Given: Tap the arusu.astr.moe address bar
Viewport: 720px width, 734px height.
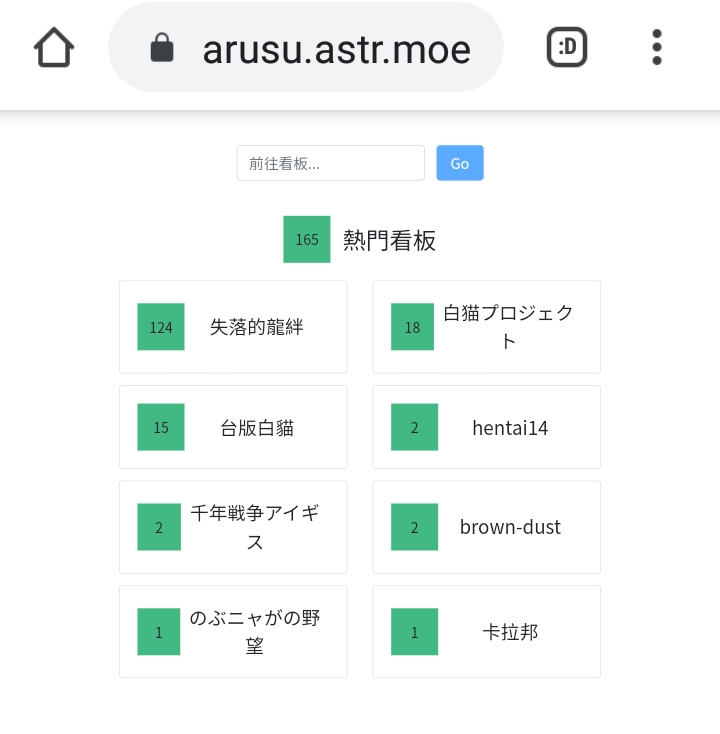Looking at the screenshot, I should (320, 48).
